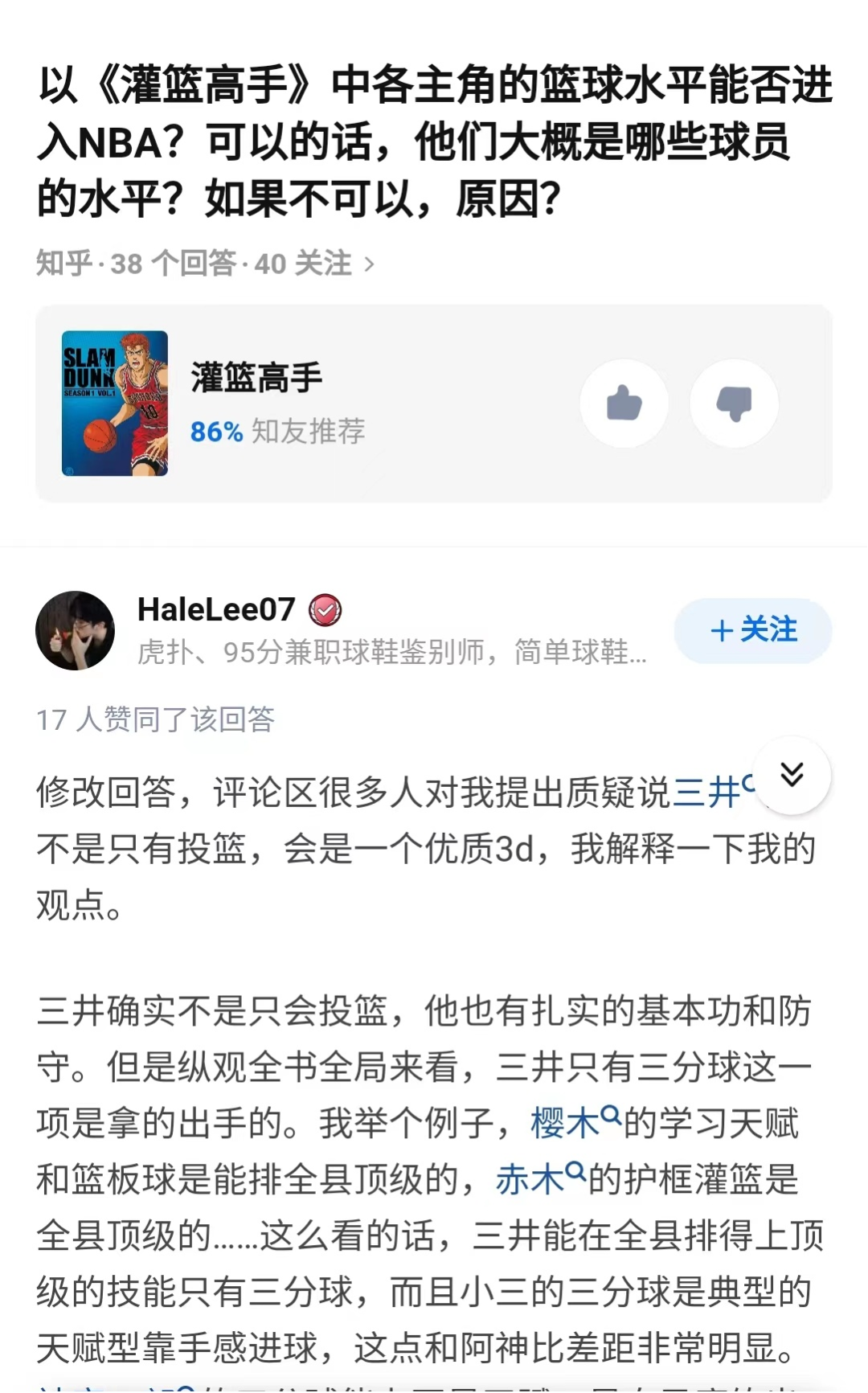Search the linked term 樱木
The height and width of the screenshot is (1393, 868).
pyautogui.click(x=576, y=1123)
